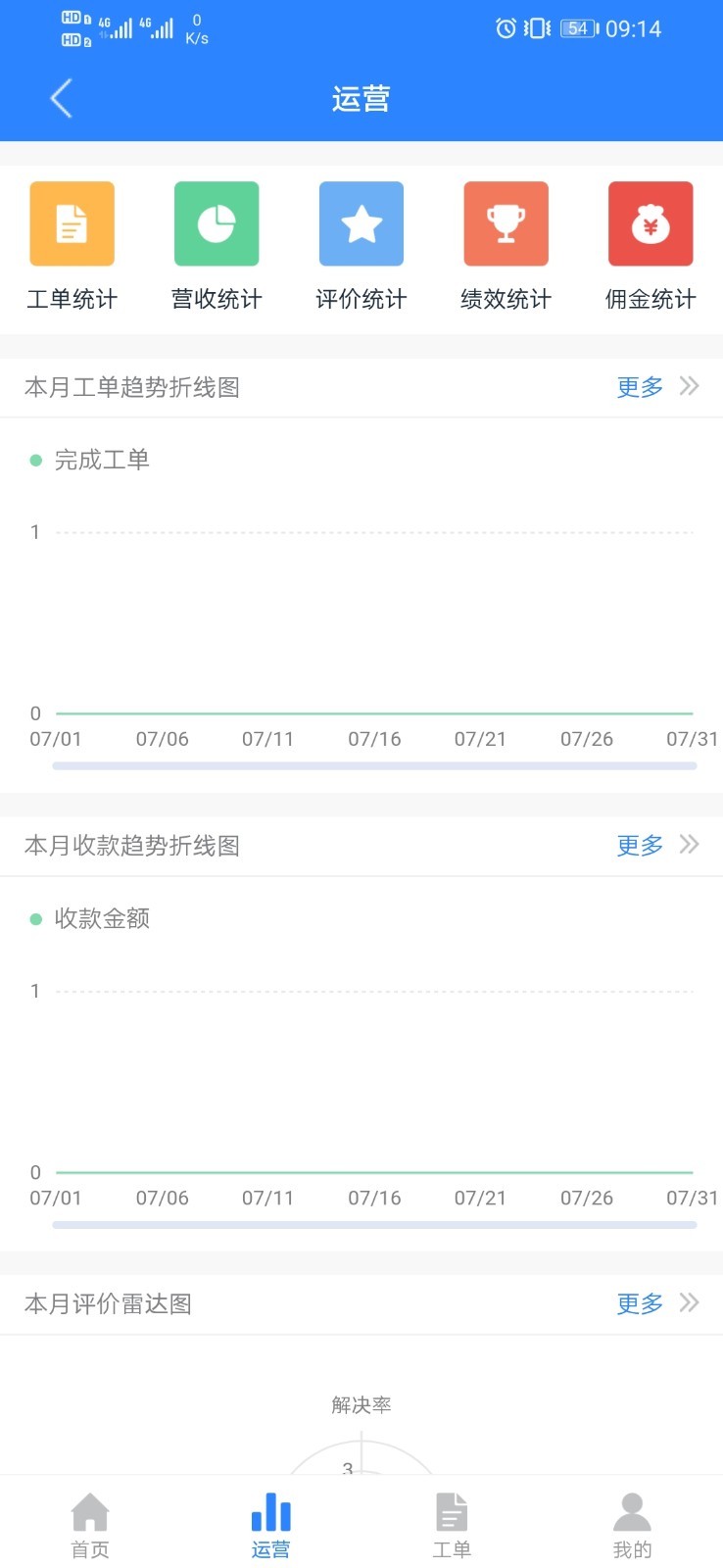Toggle the 收款金额 chart legend
723x1568 pixels.
(x=90, y=918)
